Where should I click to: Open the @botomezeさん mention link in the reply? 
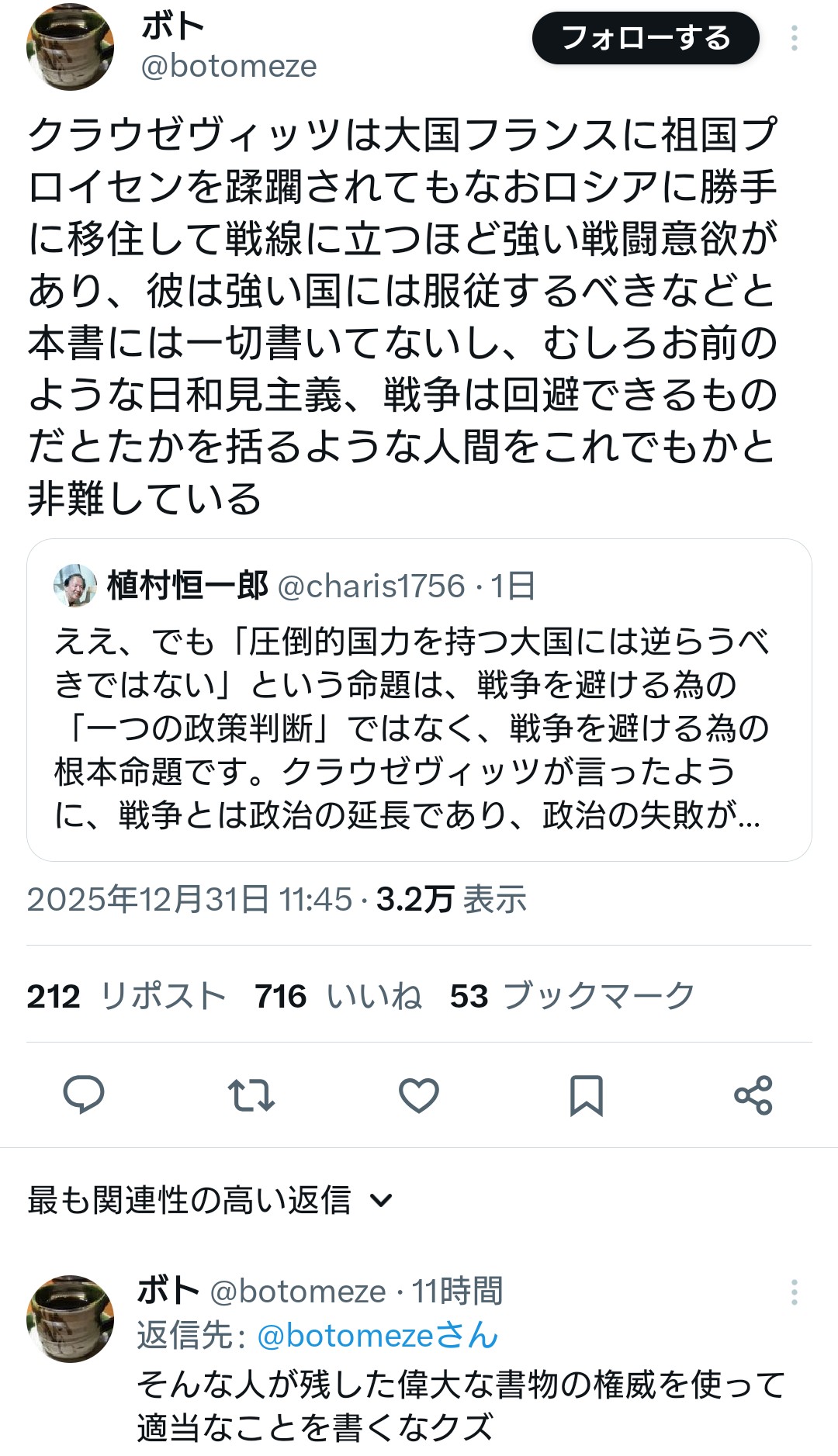(377, 1335)
